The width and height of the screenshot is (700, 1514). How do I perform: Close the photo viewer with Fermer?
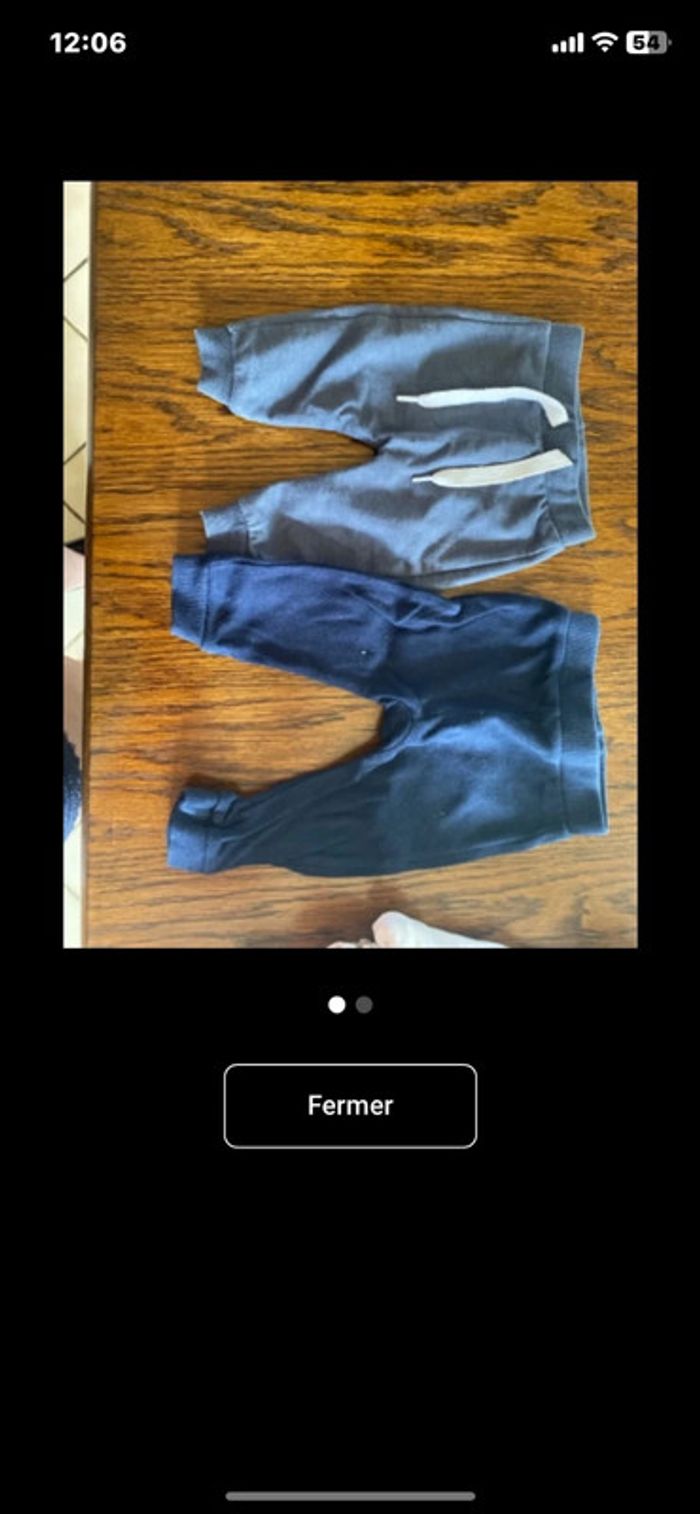(x=350, y=1105)
